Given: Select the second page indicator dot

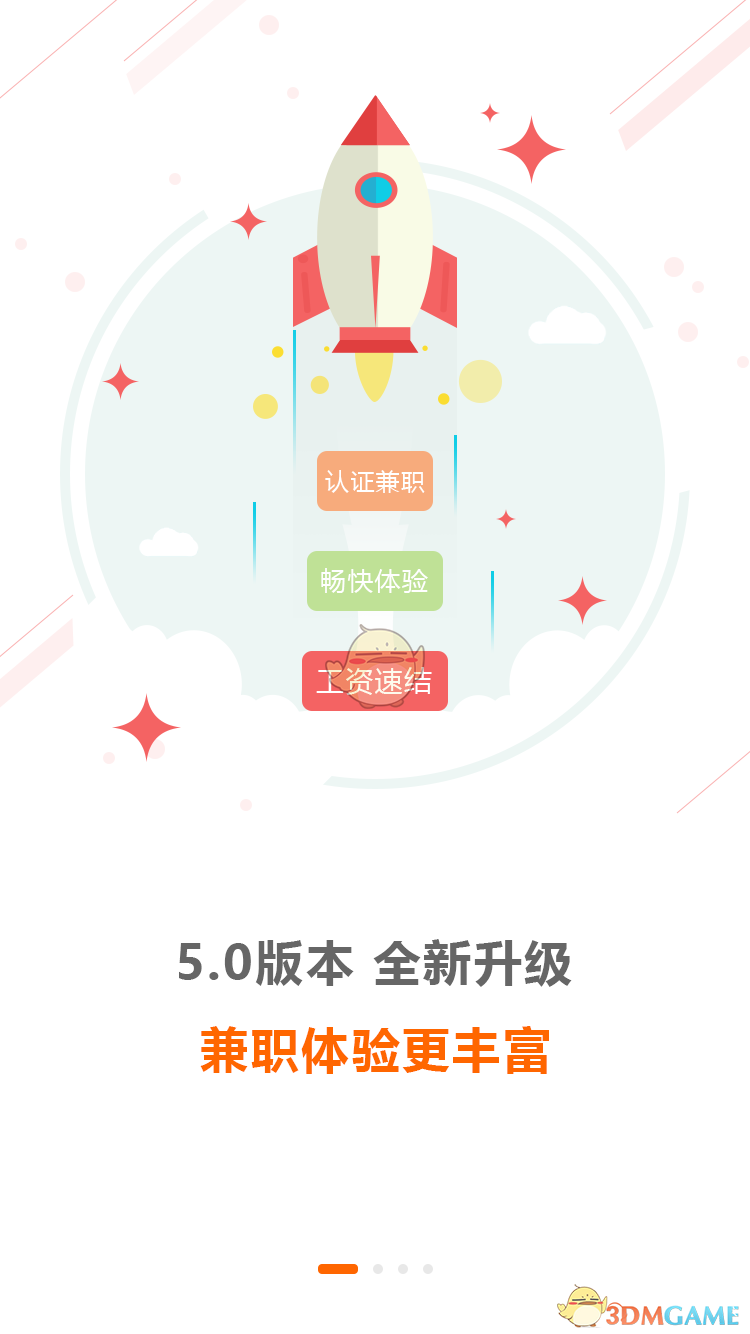Looking at the screenshot, I should tap(379, 1268).
